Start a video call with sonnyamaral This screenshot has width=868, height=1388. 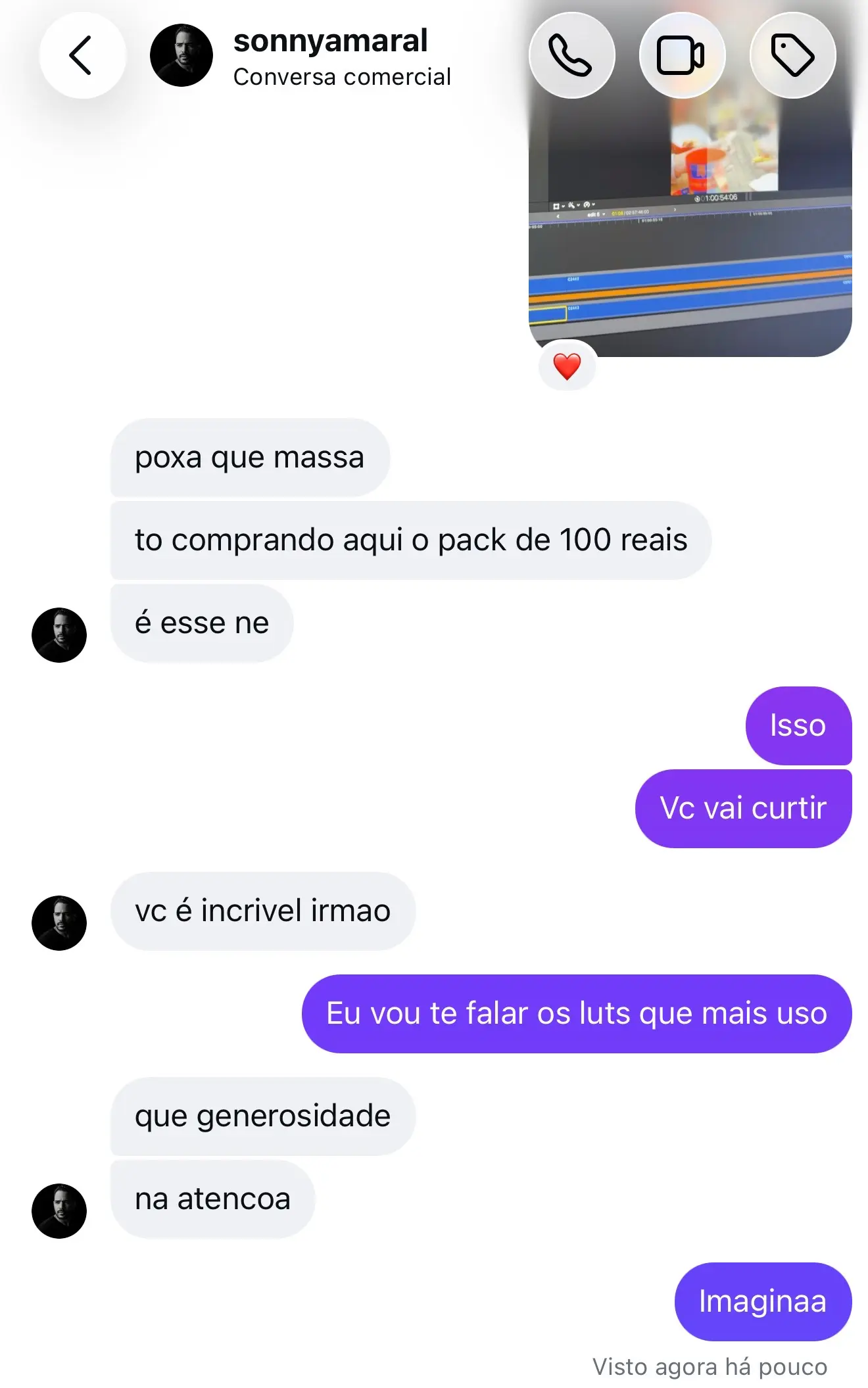pyautogui.click(x=682, y=55)
